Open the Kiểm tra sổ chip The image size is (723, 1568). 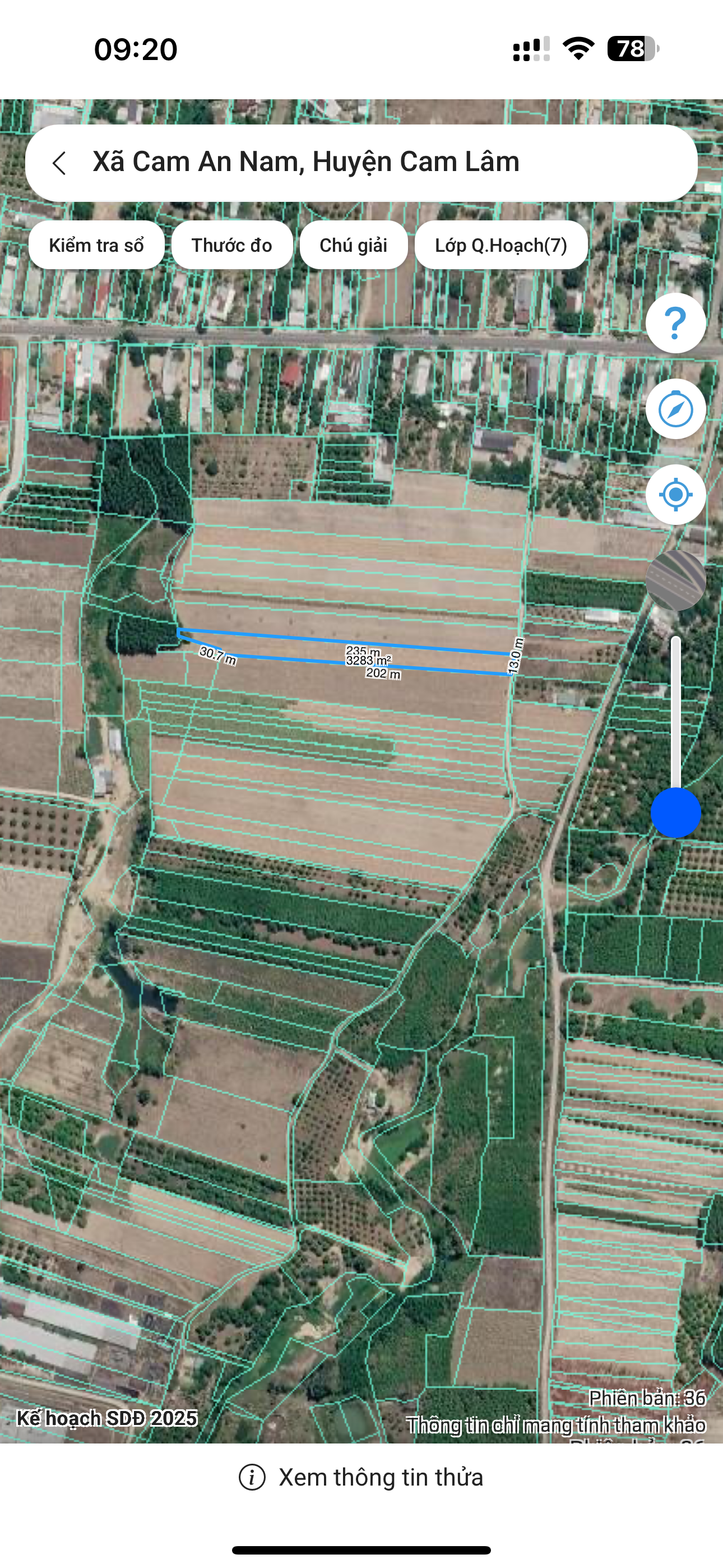click(x=96, y=245)
